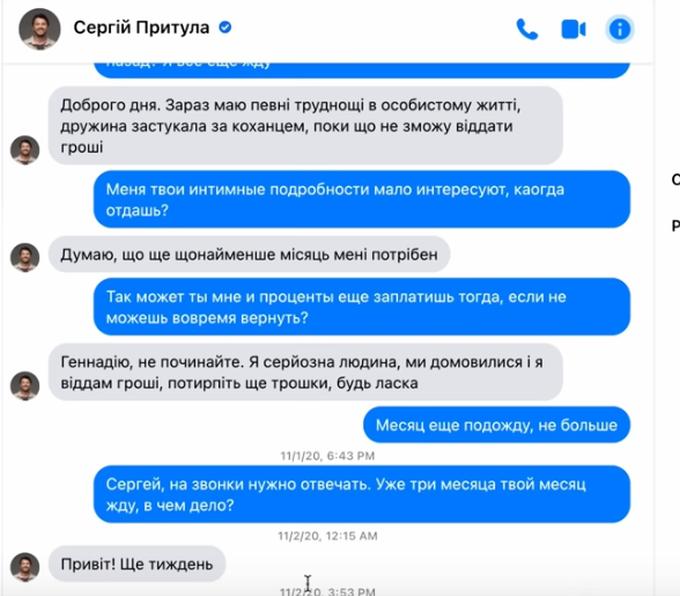Open Сергій Притула's profile from the header
The width and height of the screenshot is (680, 596).
click(139, 28)
